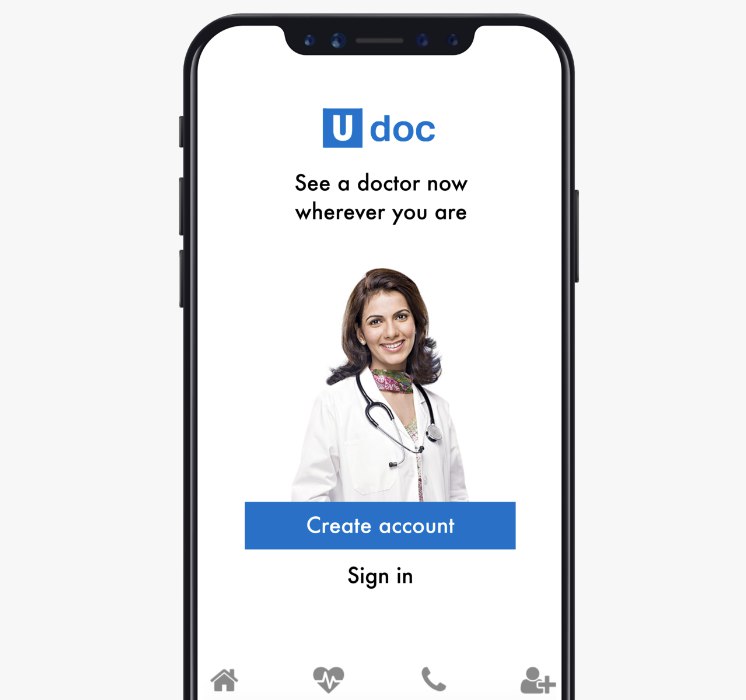Tap the Create account button

coord(380,526)
